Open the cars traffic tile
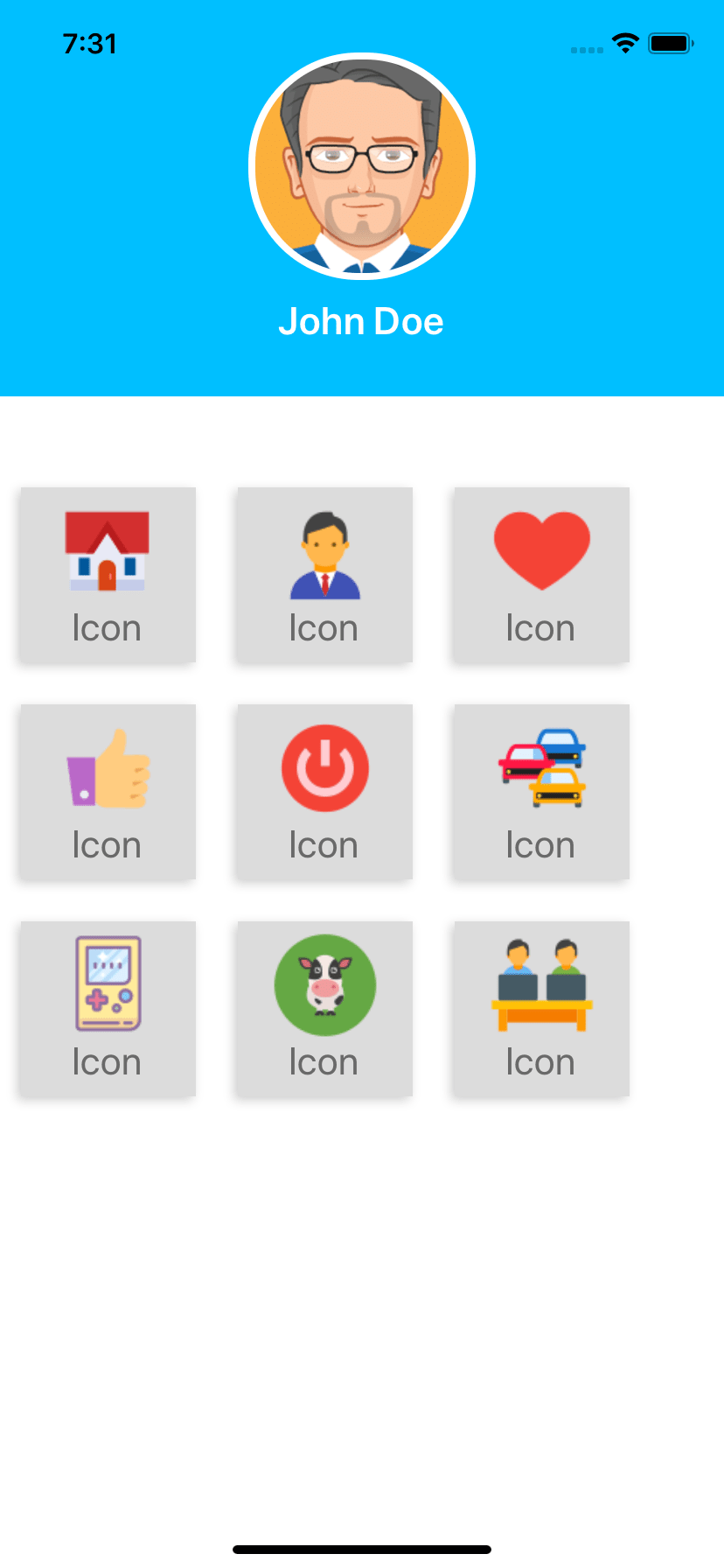The width and height of the screenshot is (724, 1568). [541, 792]
